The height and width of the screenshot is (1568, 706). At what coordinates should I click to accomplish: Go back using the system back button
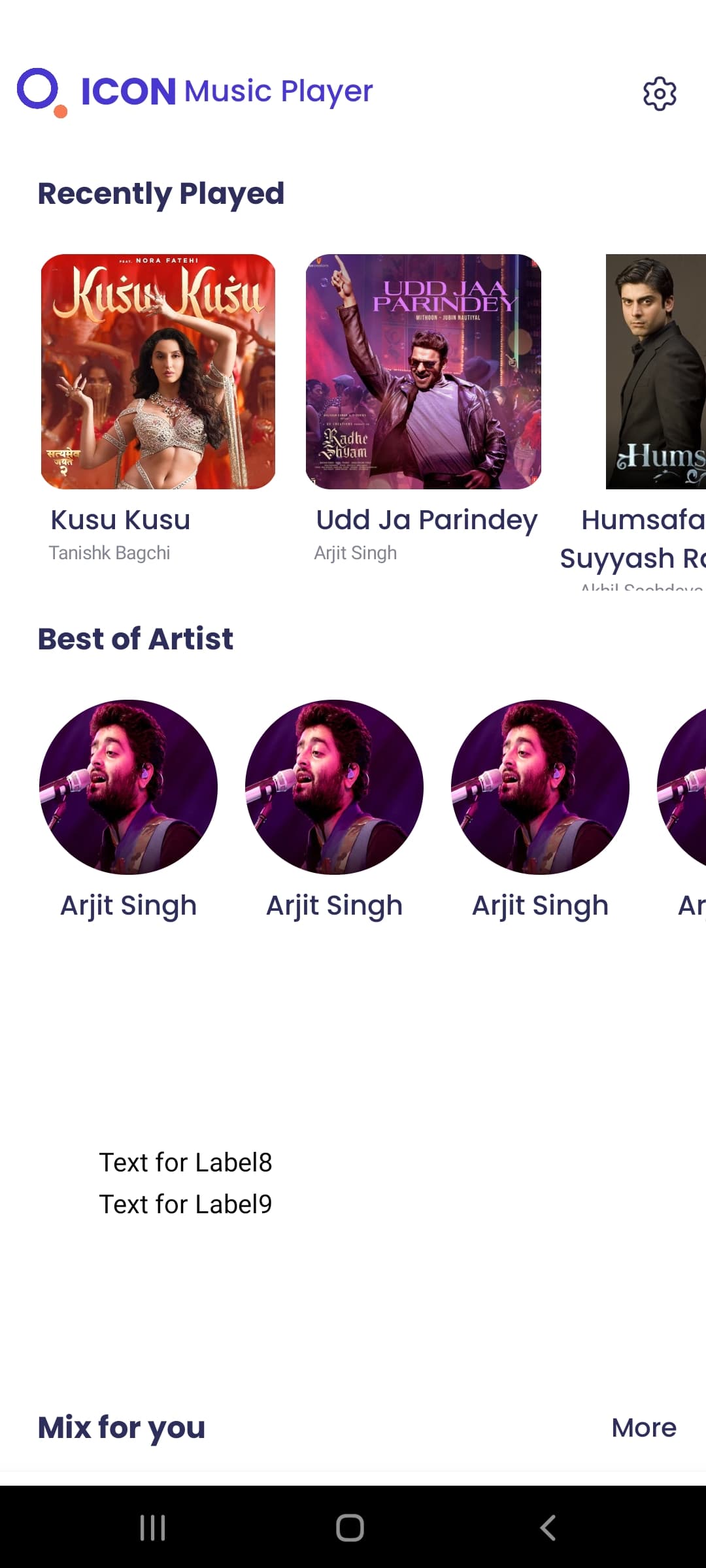[548, 1527]
